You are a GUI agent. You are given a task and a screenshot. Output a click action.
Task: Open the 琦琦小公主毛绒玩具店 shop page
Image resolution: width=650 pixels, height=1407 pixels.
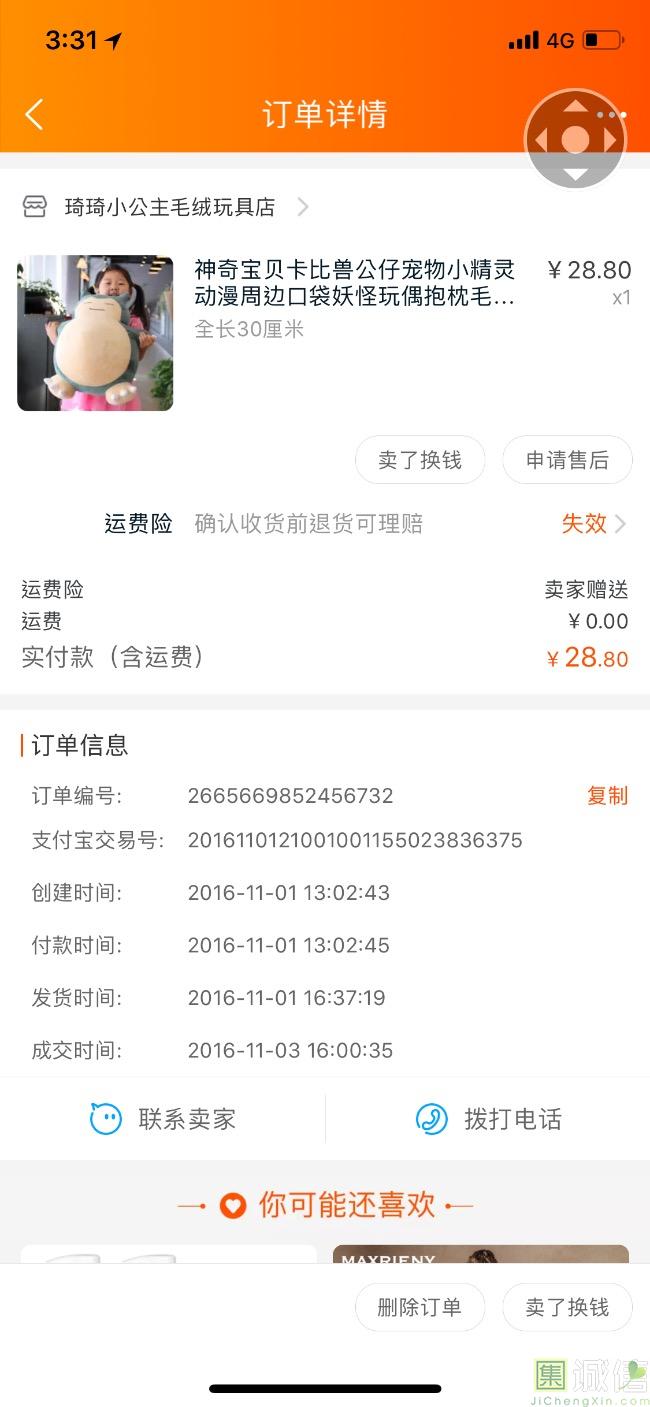point(168,207)
